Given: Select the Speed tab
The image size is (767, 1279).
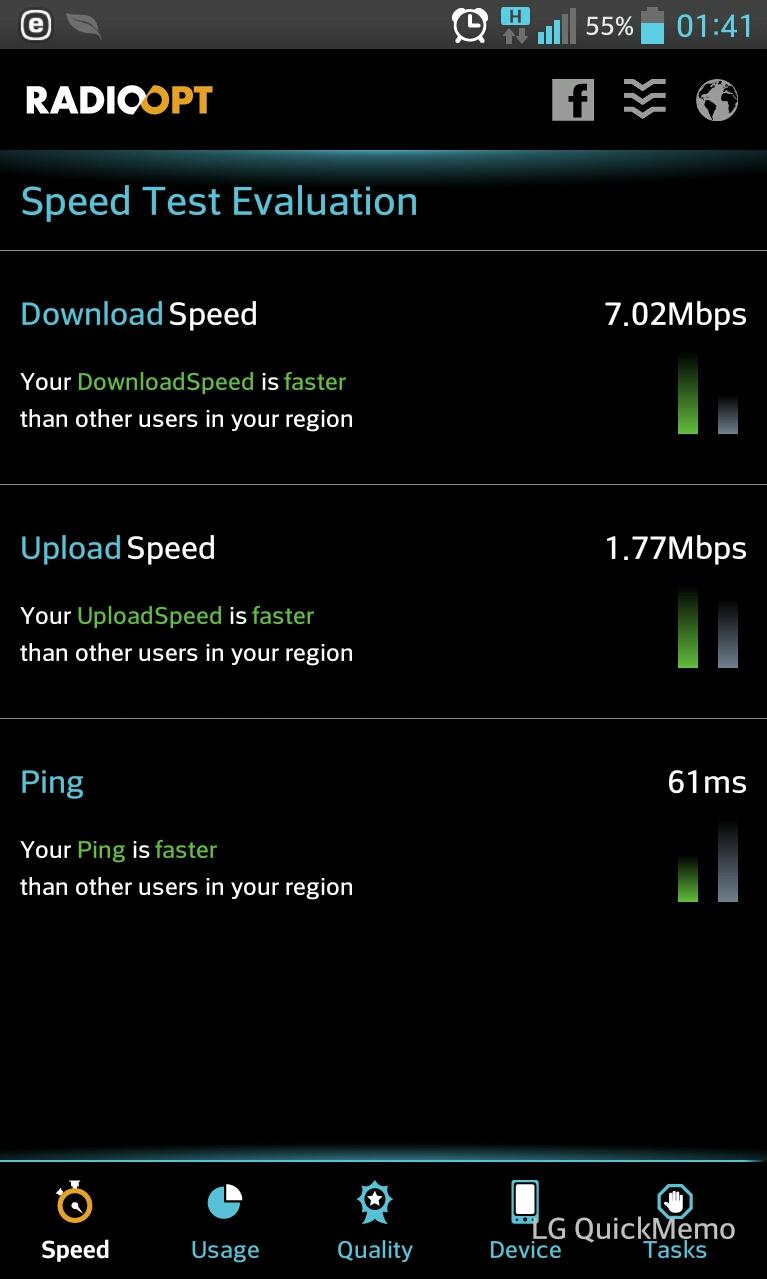Looking at the screenshot, I should coord(75,1221).
